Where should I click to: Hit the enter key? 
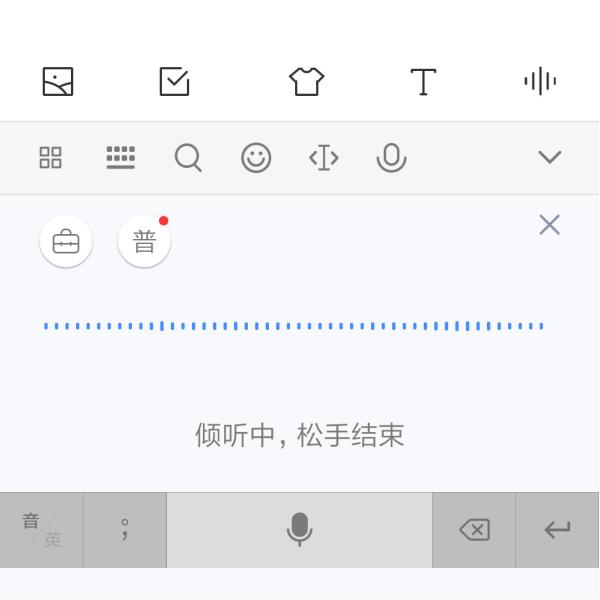(557, 530)
